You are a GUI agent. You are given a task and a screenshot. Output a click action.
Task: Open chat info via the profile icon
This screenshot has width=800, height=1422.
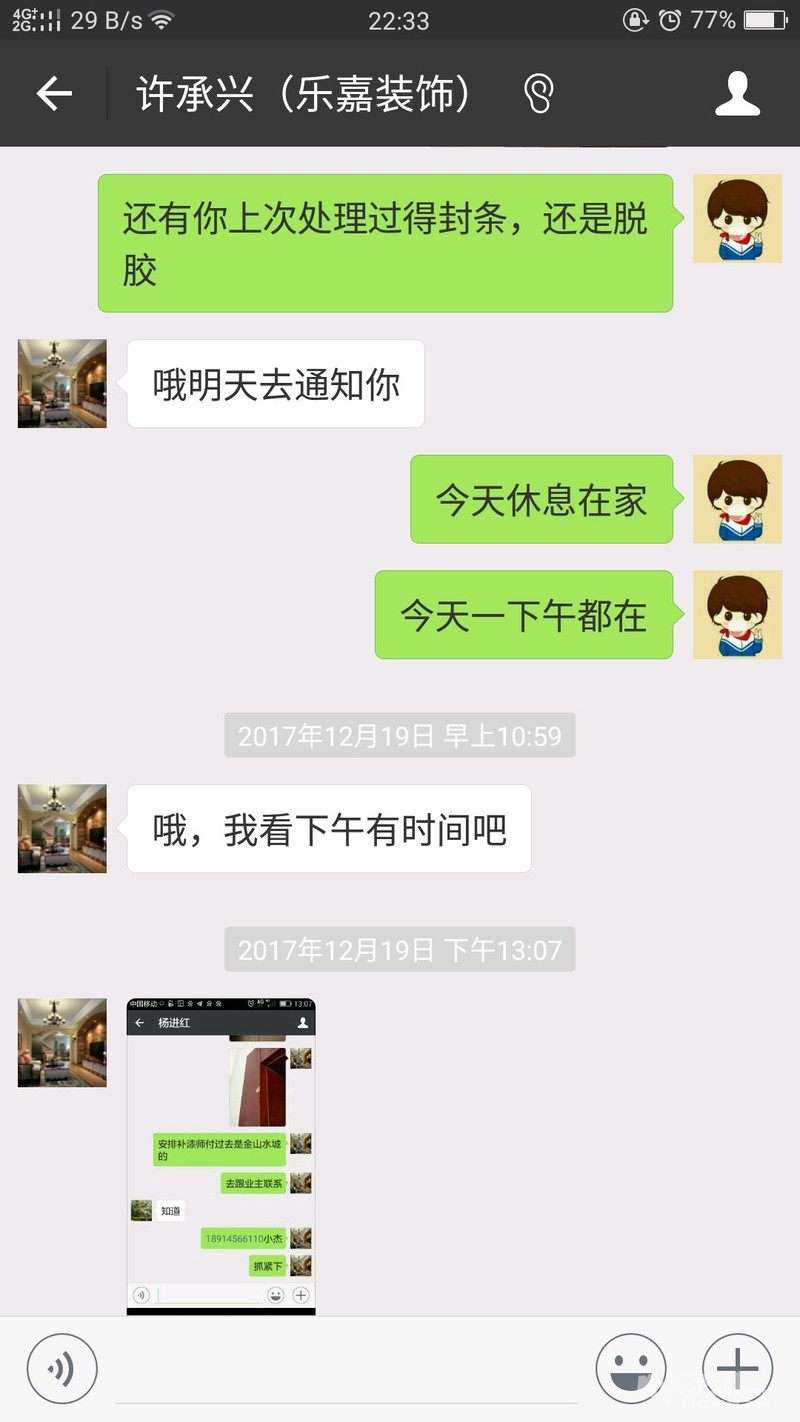(x=737, y=94)
